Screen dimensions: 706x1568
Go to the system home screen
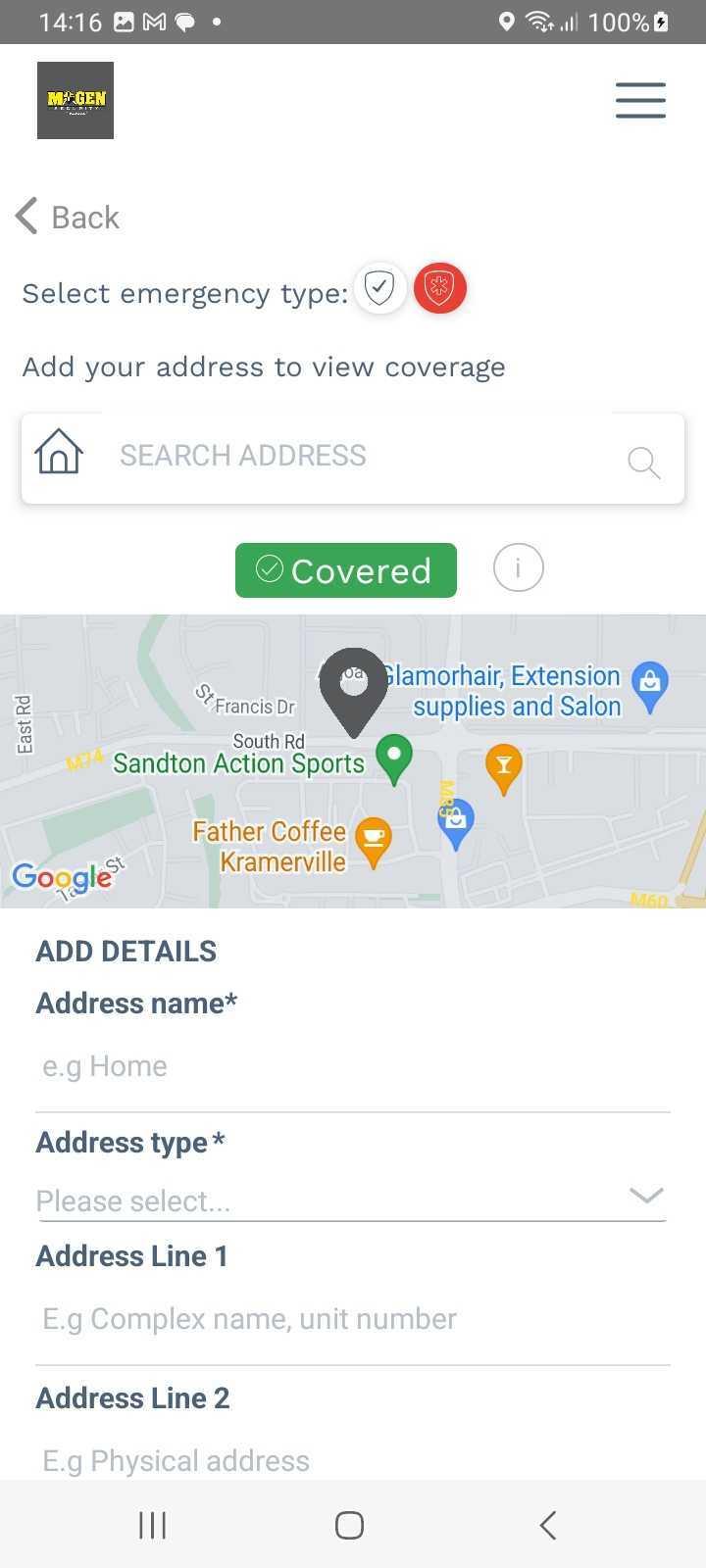pos(350,1525)
